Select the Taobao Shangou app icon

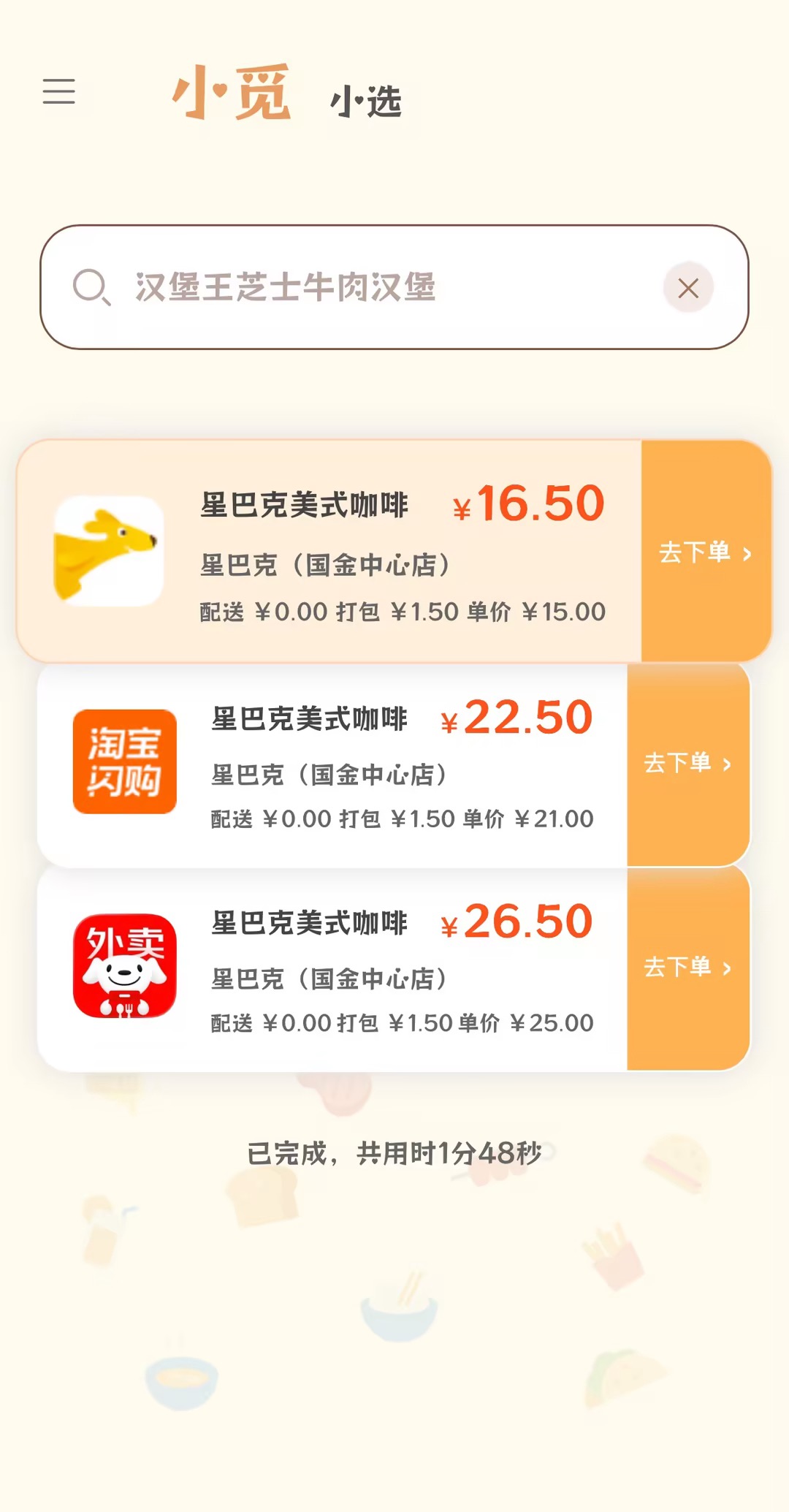point(124,762)
